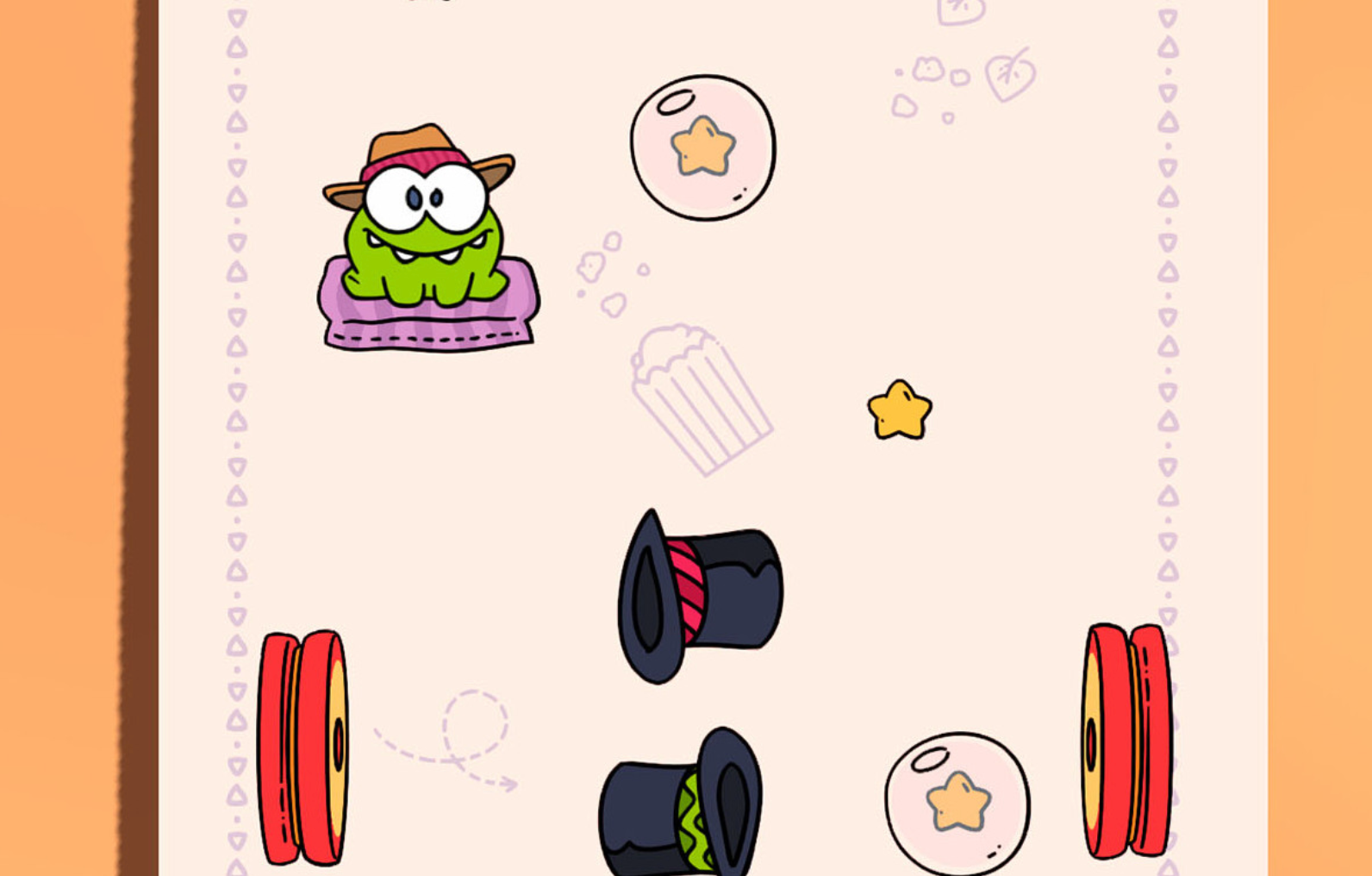Pop the star bubble beside Om Nom
Screen dimensions: 1372x876
pyautogui.click(x=702, y=147)
